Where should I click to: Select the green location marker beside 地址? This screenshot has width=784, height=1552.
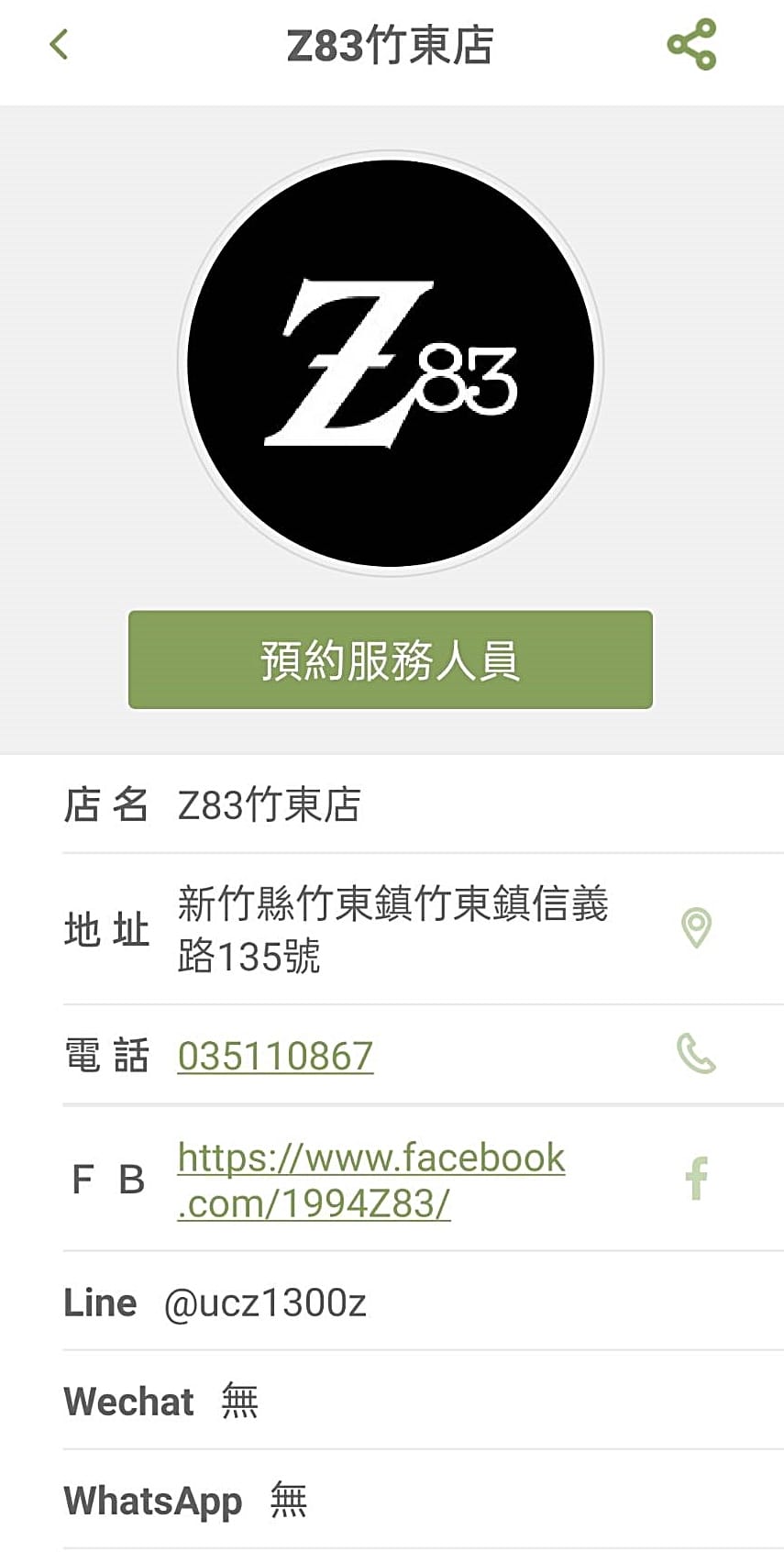(694, 927)
